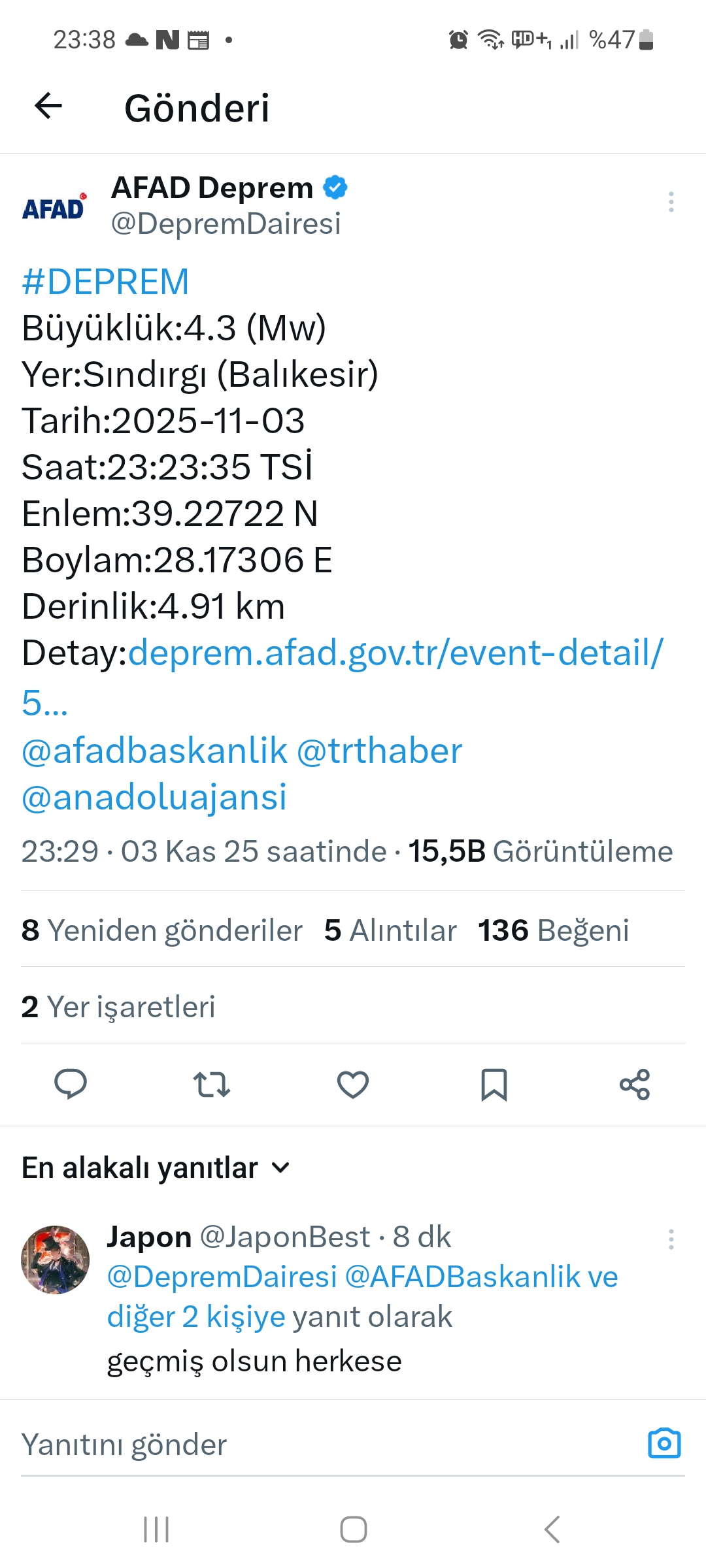Like the earthquake post
706x1568 pixels.
click(352, 1085)
